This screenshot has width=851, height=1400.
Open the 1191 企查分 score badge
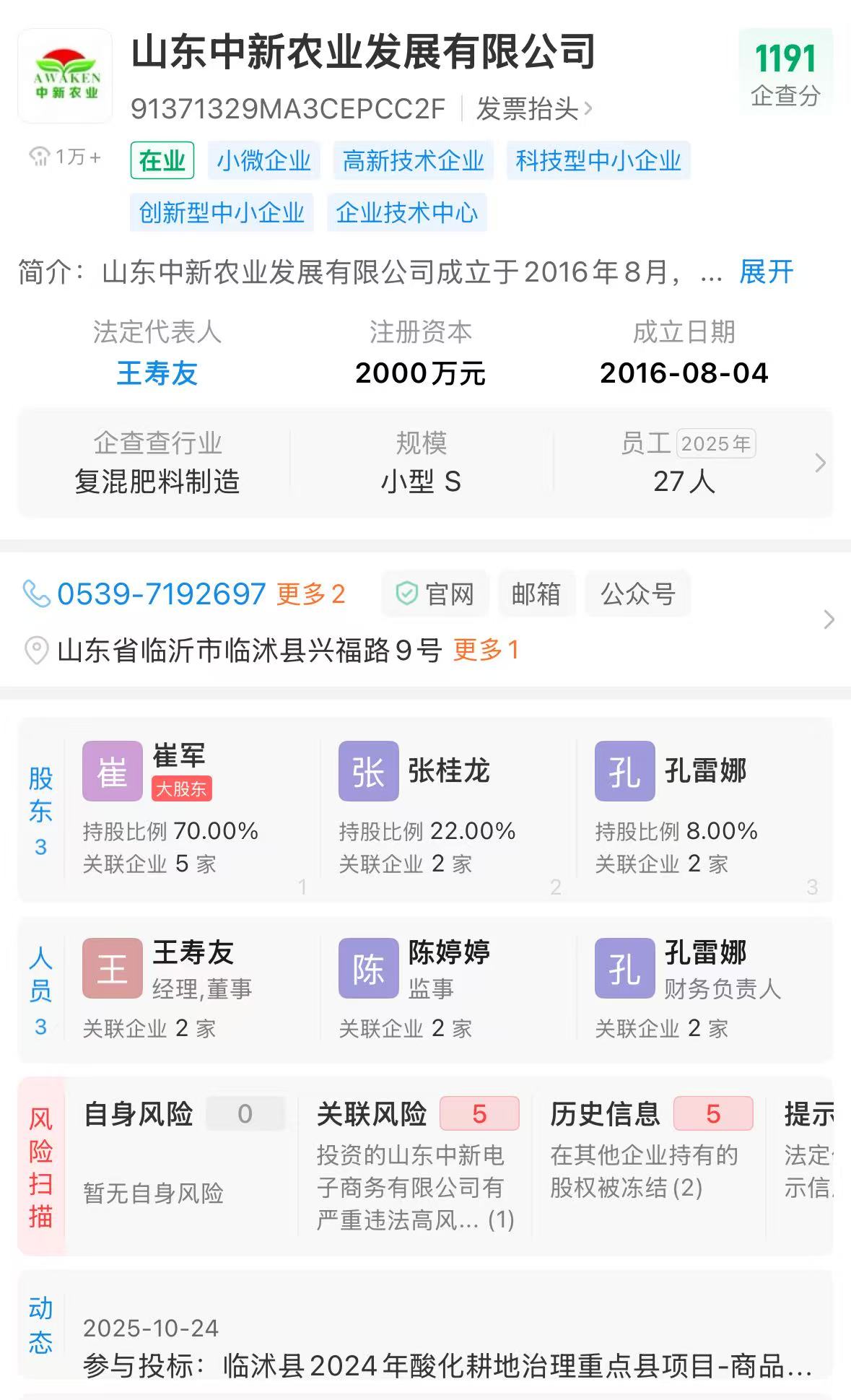(785, 72)
